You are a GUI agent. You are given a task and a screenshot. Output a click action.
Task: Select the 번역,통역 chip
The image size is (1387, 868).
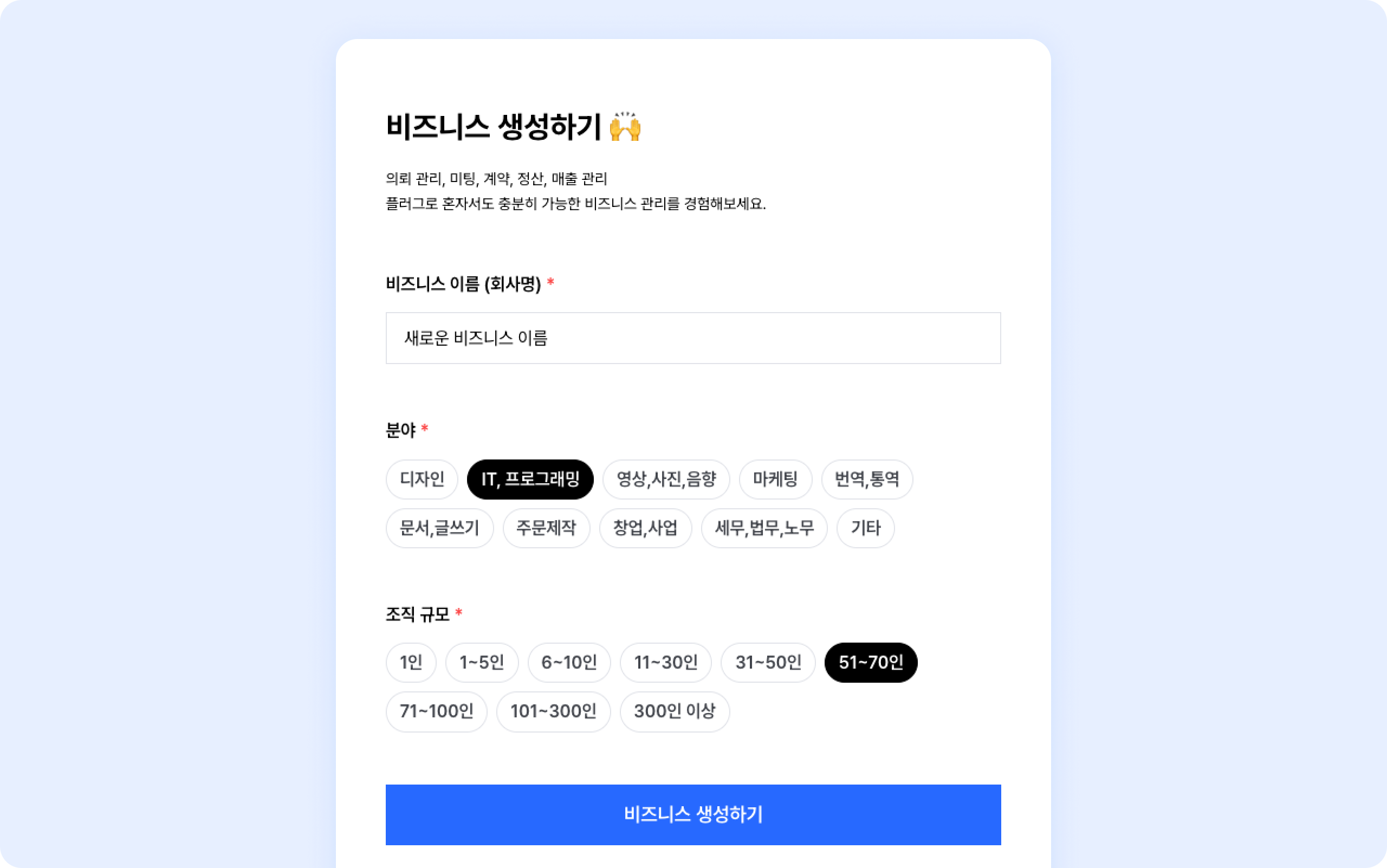coord(867,480)
